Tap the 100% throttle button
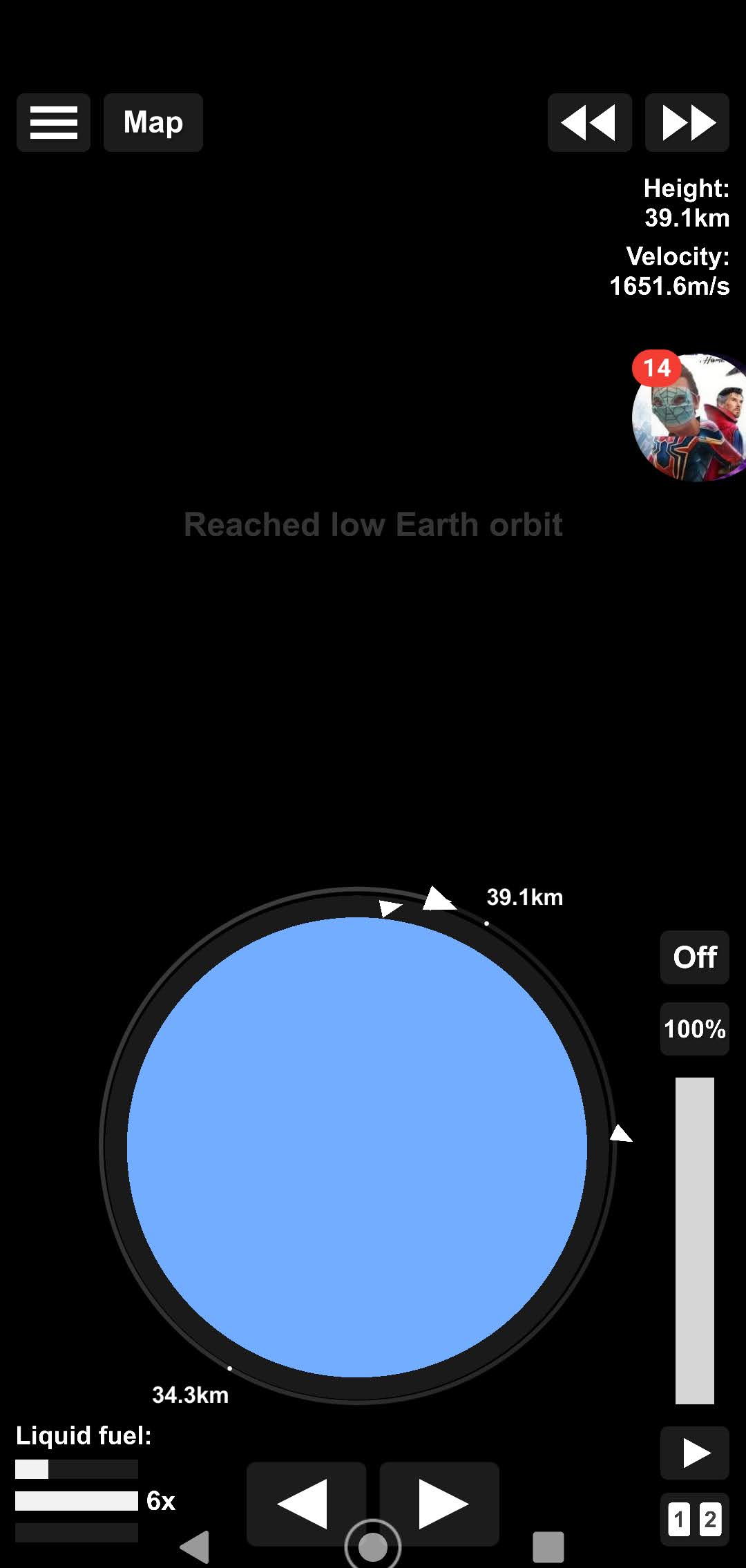This screenshot has width=746, height=1568. tap(694, 1029)
